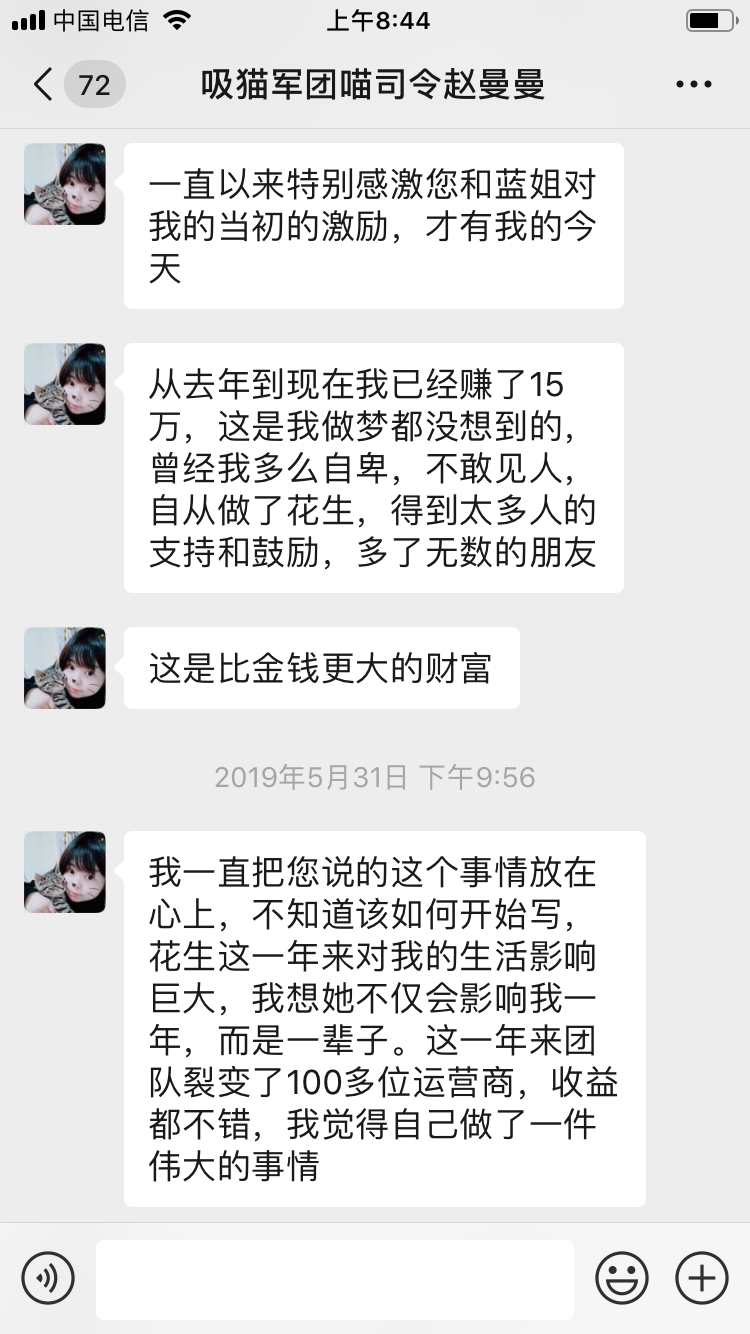The height and width of the screenshot is (1334, 750).
Task: Open sender avatar beside 这是比金钱更大的财富
Action: pos(65,668)
